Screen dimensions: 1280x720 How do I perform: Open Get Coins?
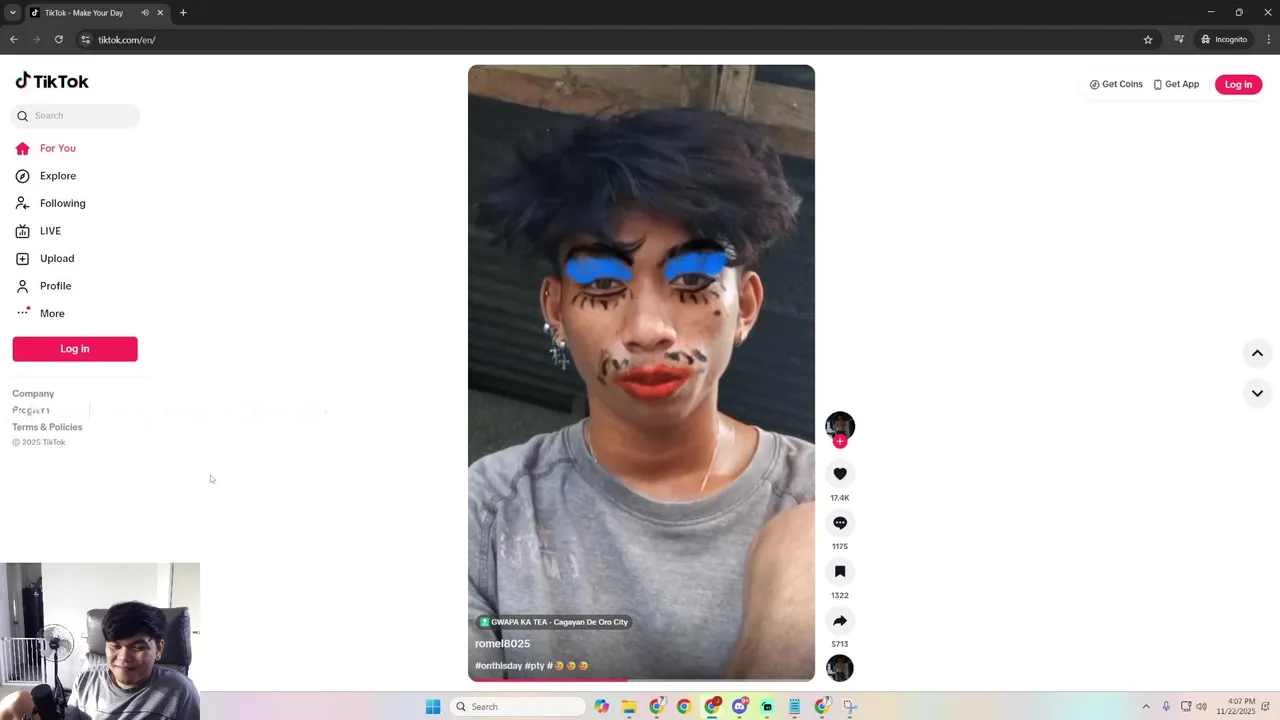(x=1116, y=85)
